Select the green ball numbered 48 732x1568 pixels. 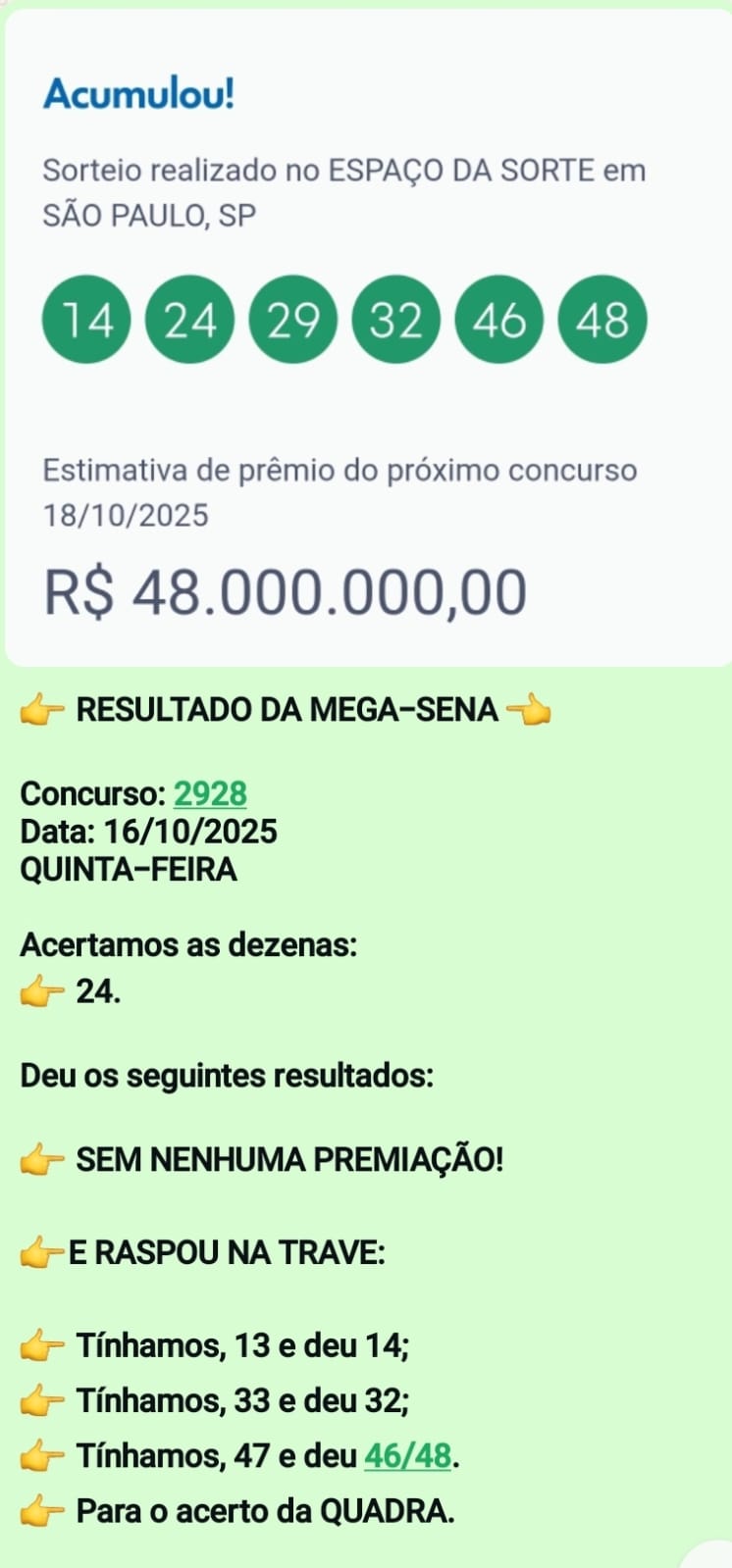click(601, 320)
